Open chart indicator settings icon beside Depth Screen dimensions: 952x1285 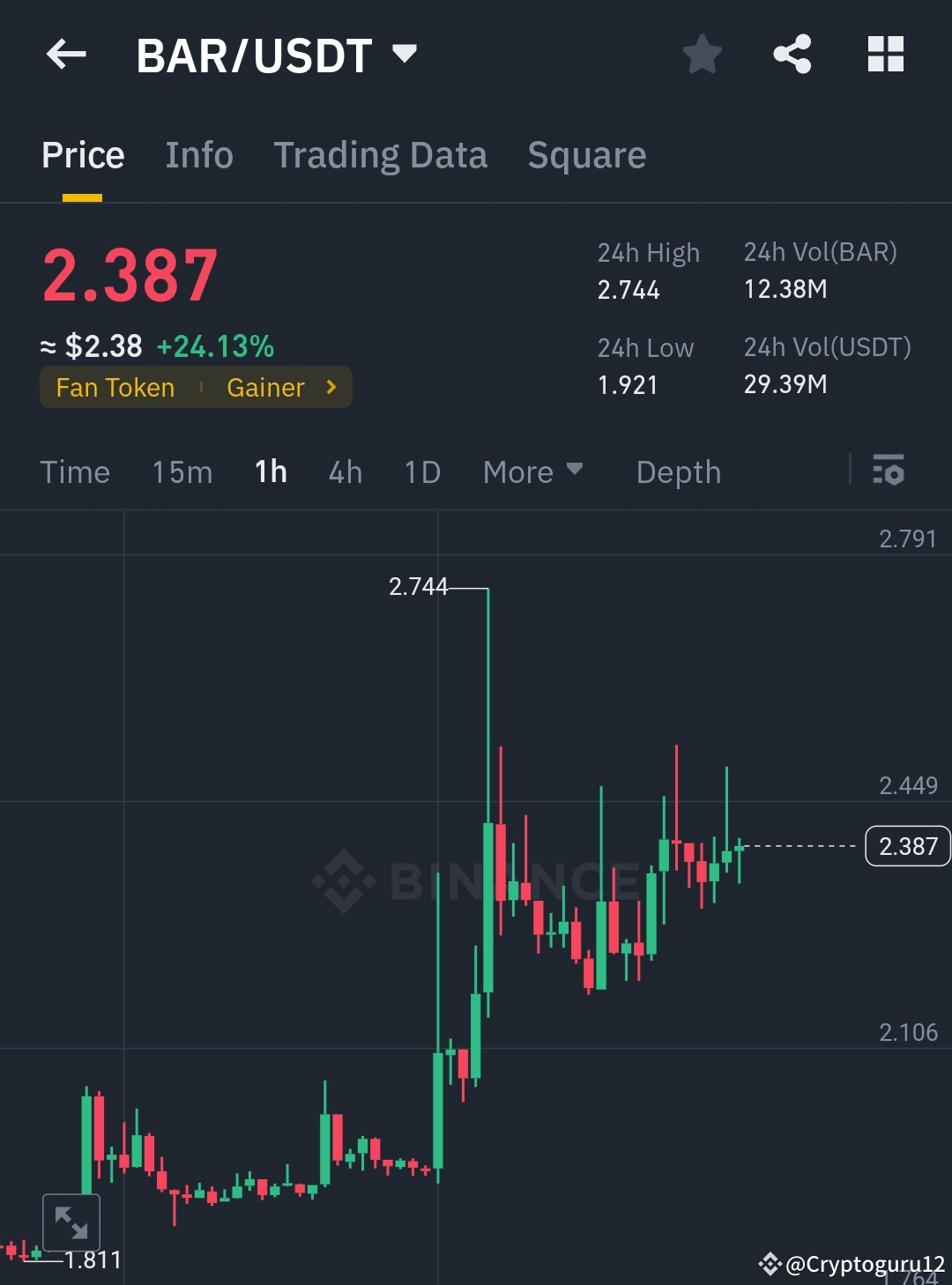(889, 472)
